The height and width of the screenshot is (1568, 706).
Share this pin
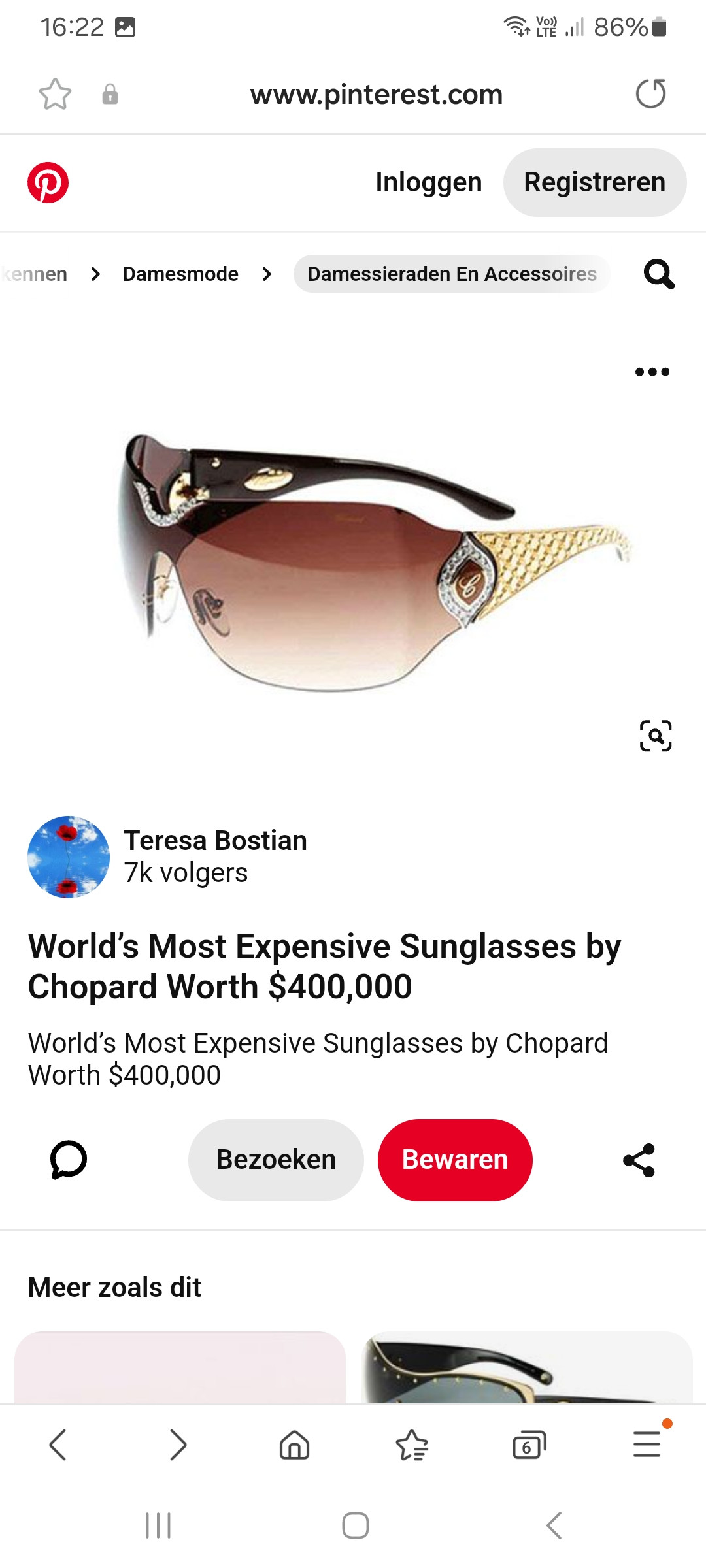click(639, 1160)
